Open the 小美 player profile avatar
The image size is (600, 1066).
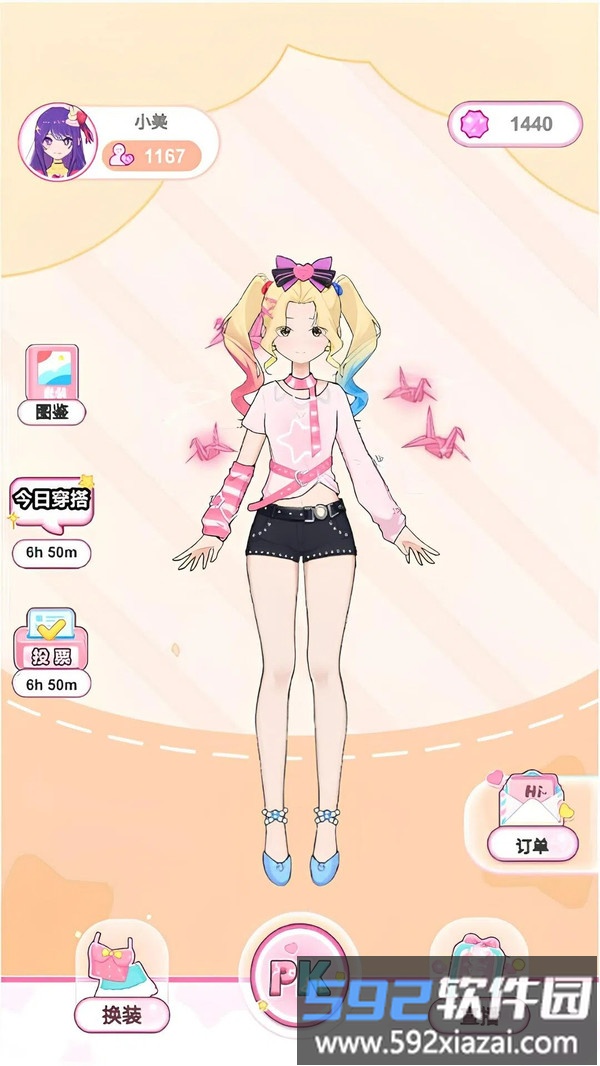click(x=55, y=142)
